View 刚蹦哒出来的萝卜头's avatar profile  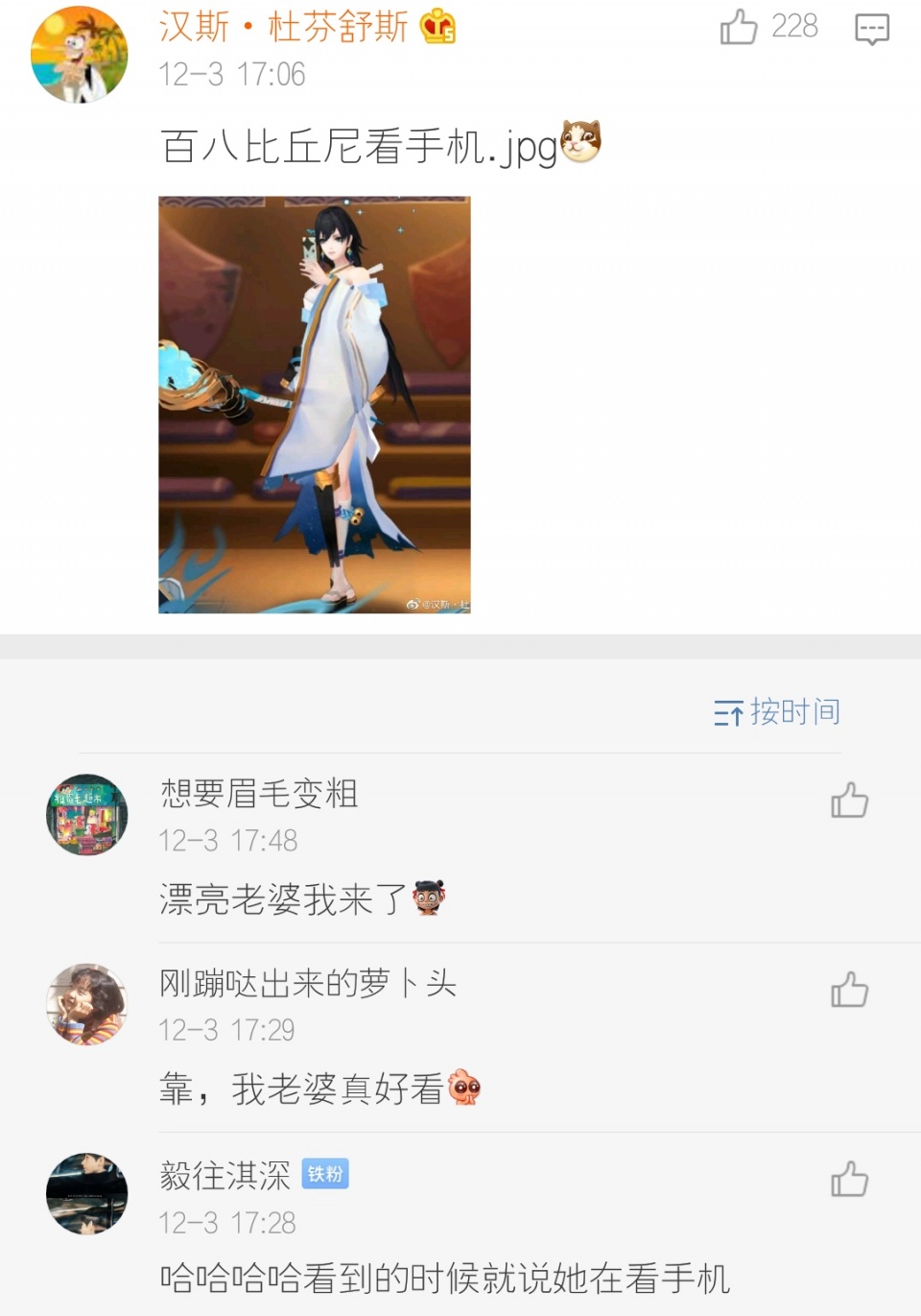[87, 1004]
